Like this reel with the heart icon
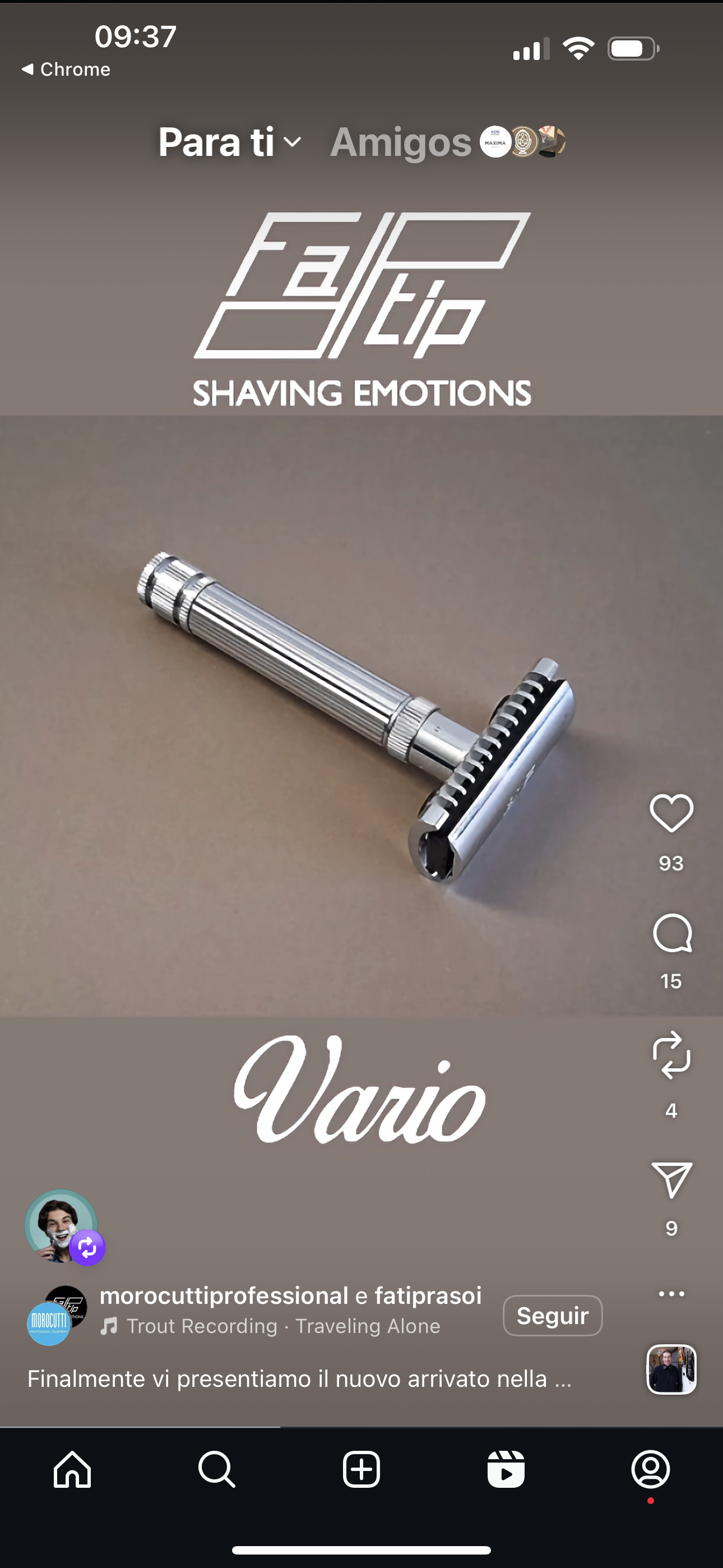Viewport: 723px width, 1568px height. pyautogui.click(x=671, y=813)
